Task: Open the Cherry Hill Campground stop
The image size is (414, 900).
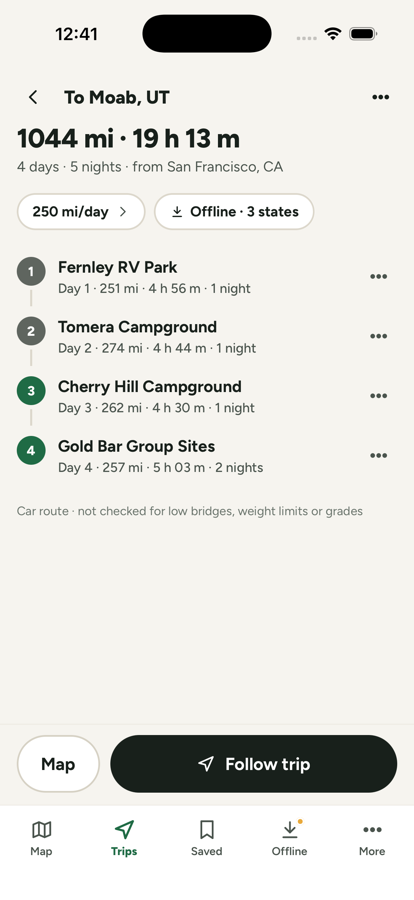Action: pyautogui.click(x=189, y=397)
